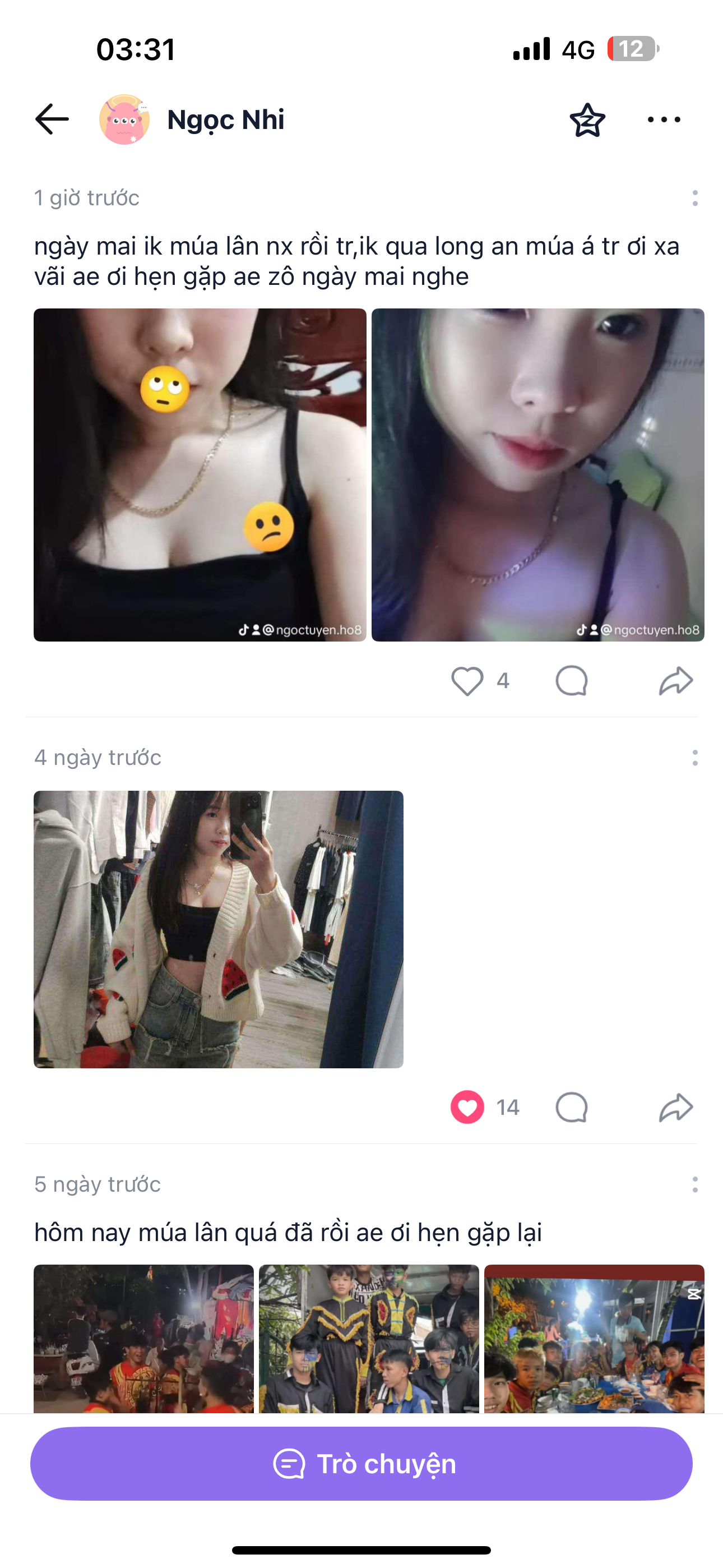Open the first photo in the 5 ngày trước post
Image resolution: width=723 pixels, height=1568 pixels.
[x=143, y=1338]
